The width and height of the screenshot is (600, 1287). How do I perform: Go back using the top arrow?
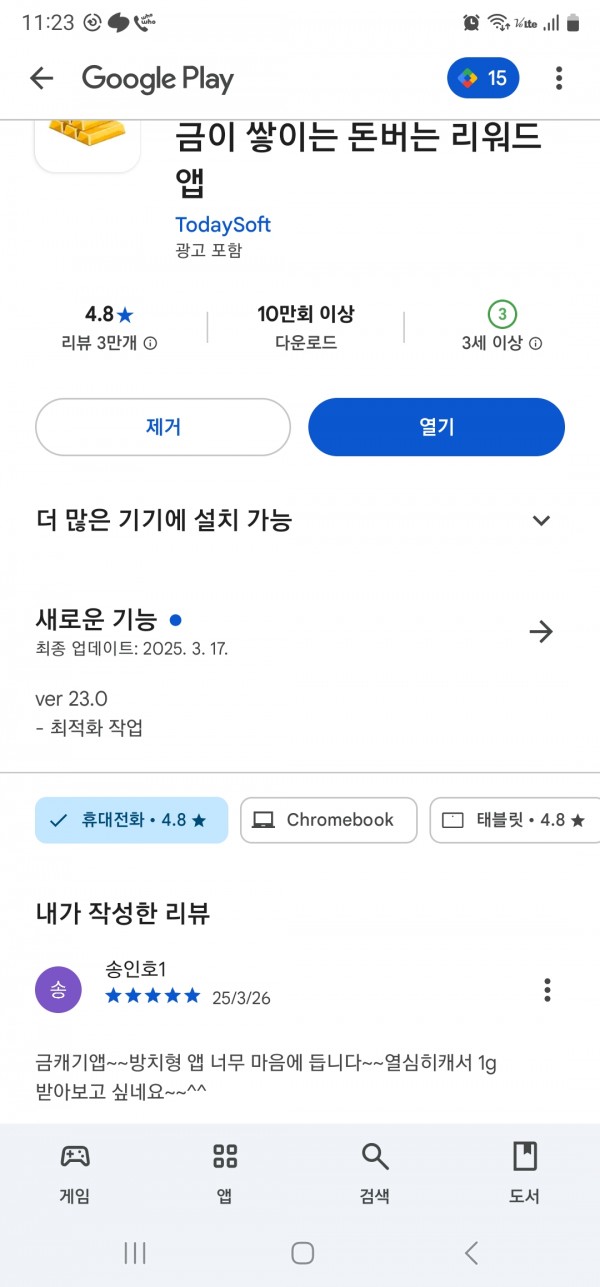[41, 78]
